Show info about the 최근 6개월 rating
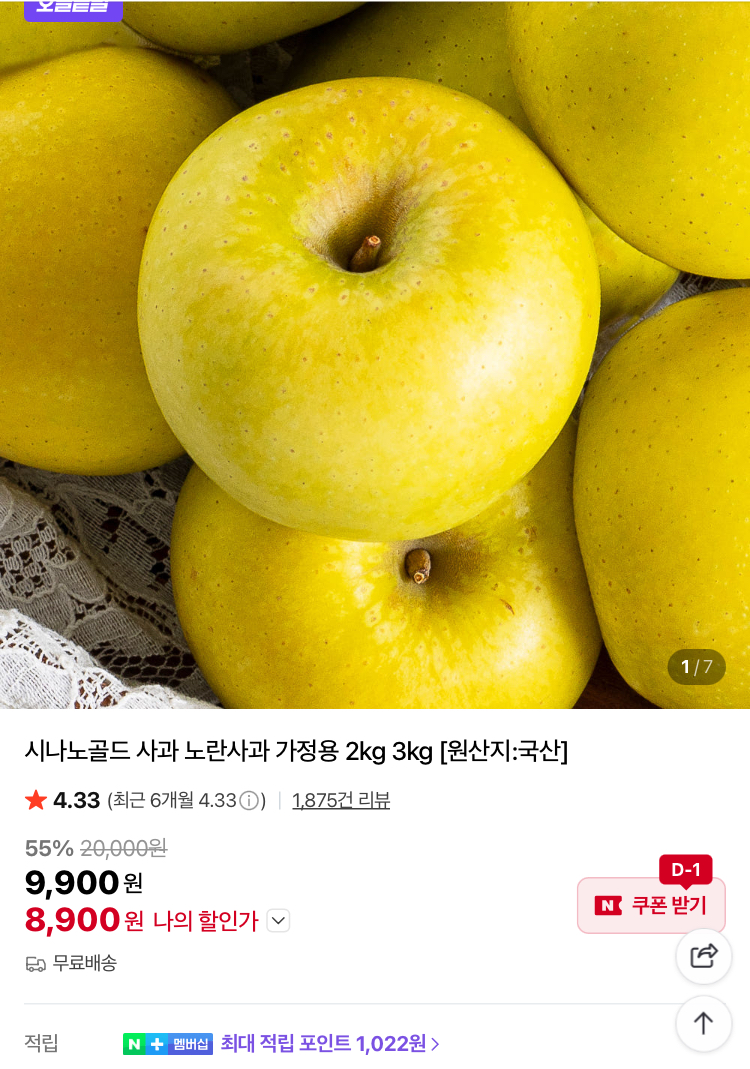The image size is (750, 1069). coord(249,801)
